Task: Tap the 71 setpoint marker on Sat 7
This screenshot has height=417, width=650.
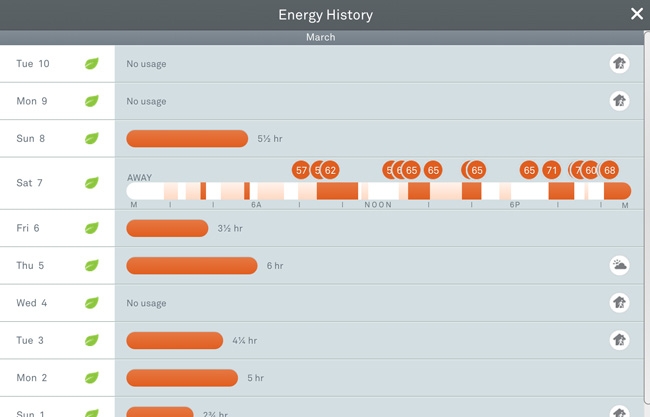Action: click(551, 170)
